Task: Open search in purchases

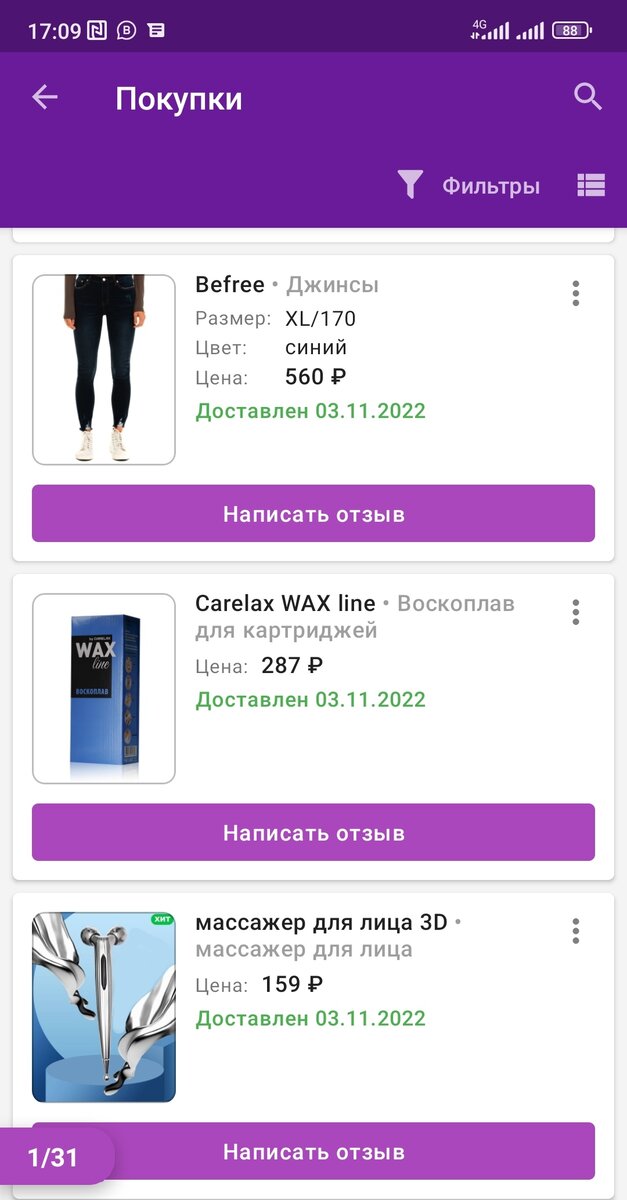Action: [x=588, y=97]
